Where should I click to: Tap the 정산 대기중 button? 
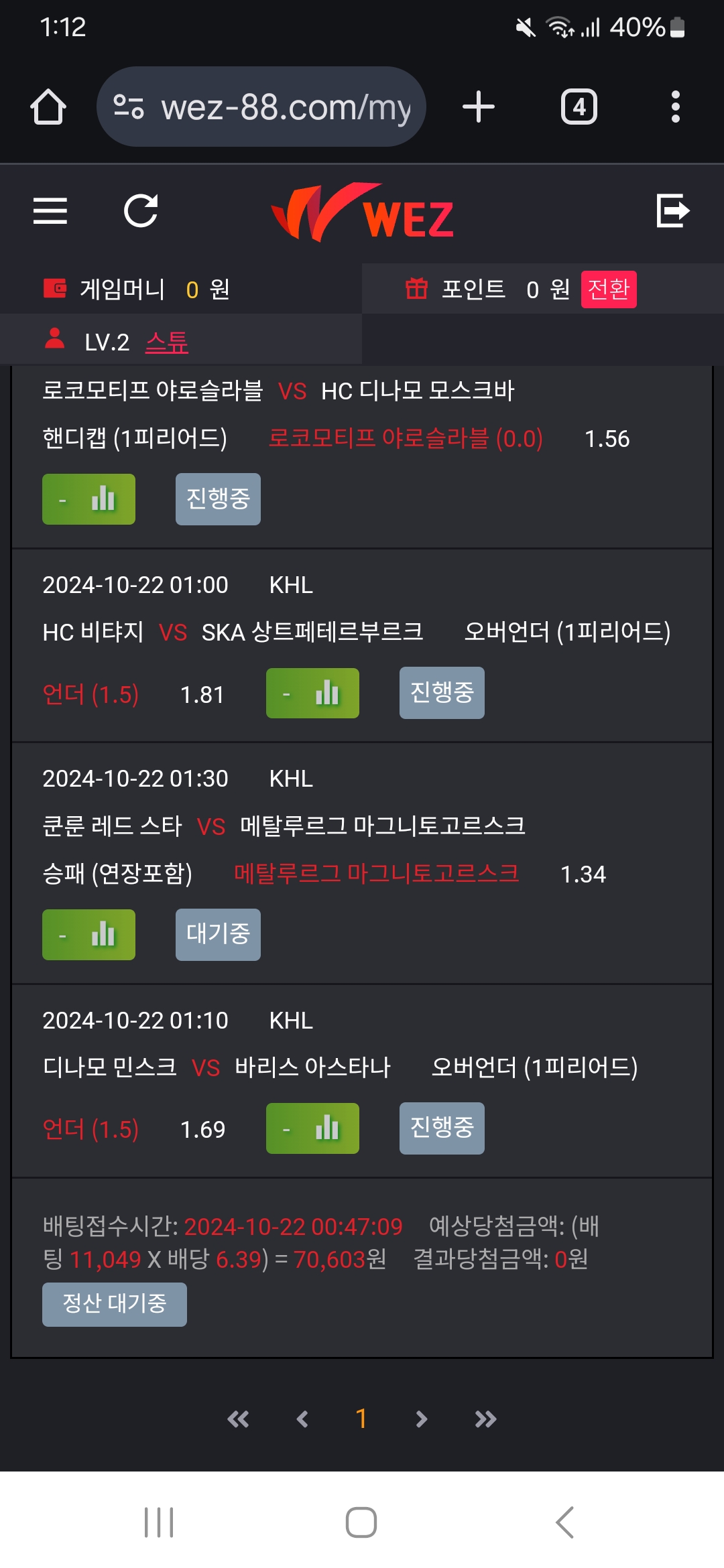tap(115, 1305)
